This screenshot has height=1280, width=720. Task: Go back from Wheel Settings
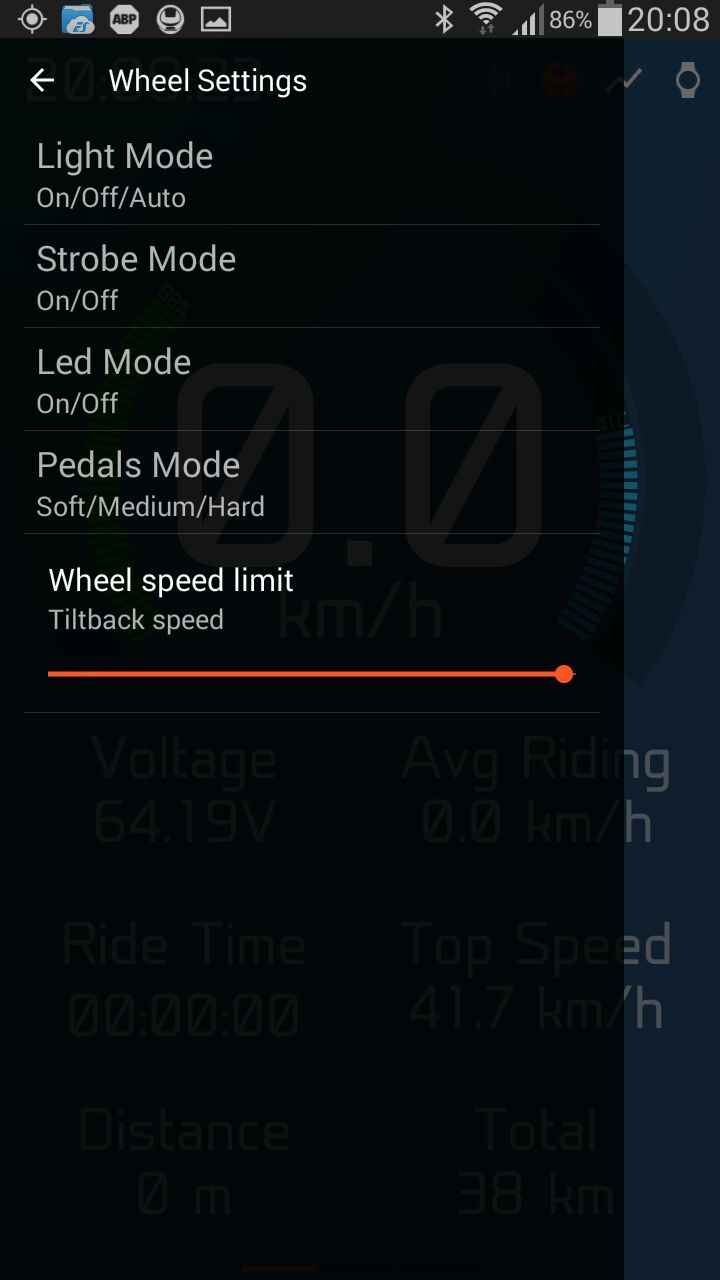42,81
